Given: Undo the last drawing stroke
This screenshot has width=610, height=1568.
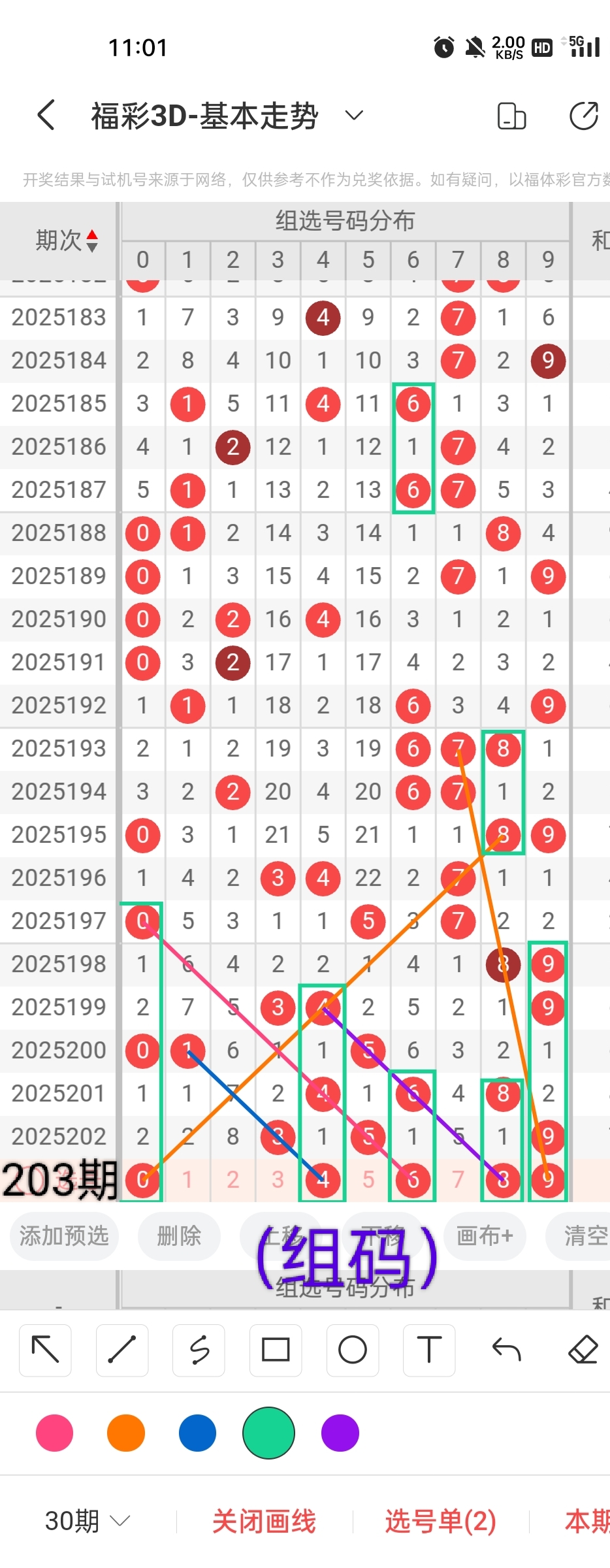Looking at the screenshot, I should (x=506, y=1349).
